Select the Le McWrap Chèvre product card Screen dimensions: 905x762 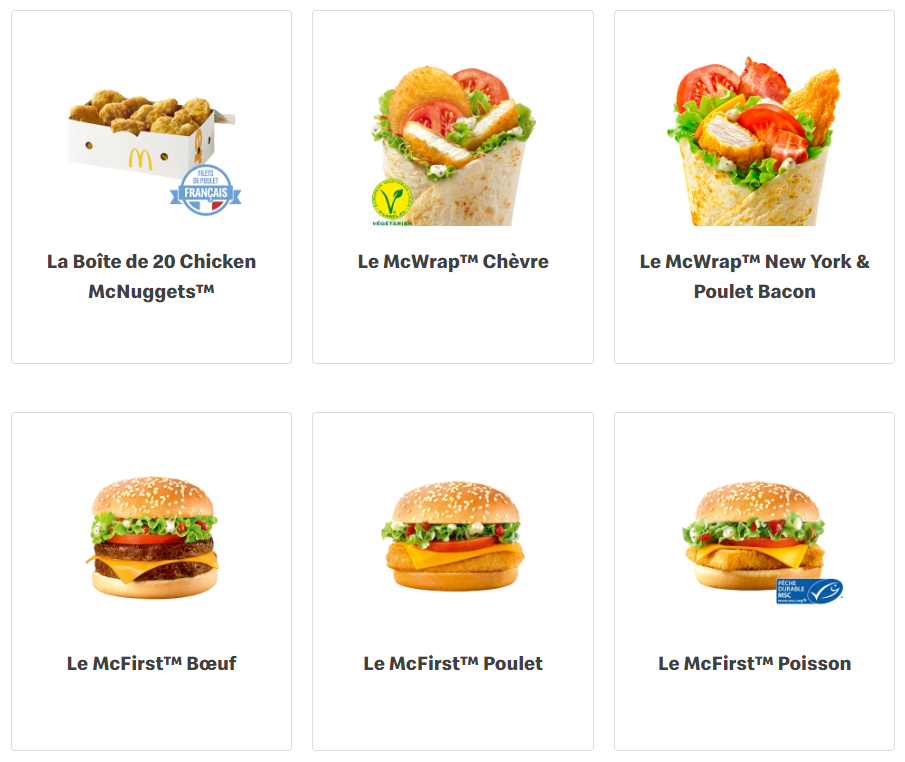coord(452,187)
